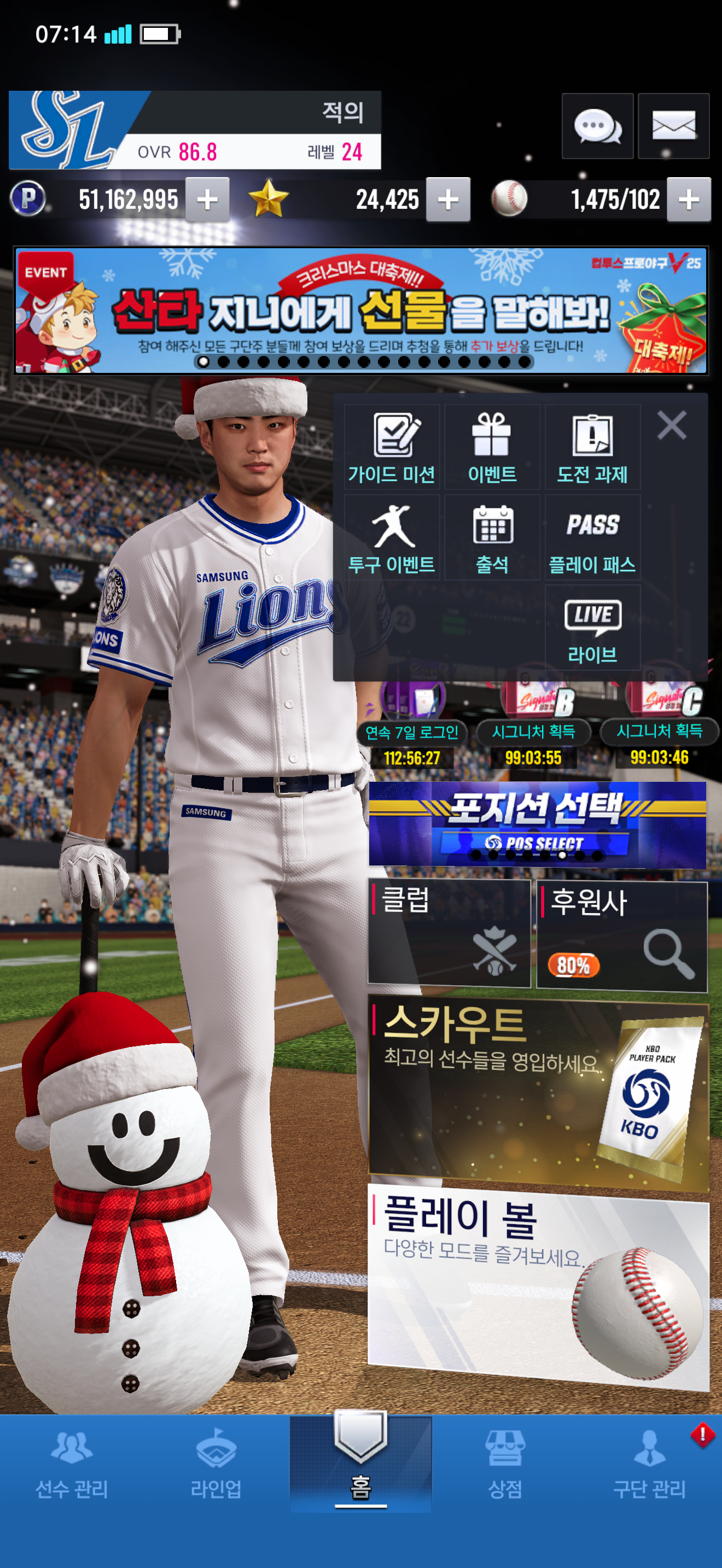Open 플레이 패스
Image resolution: width=722 pixels, height=1568 pixels.
[x=592, y=538]
